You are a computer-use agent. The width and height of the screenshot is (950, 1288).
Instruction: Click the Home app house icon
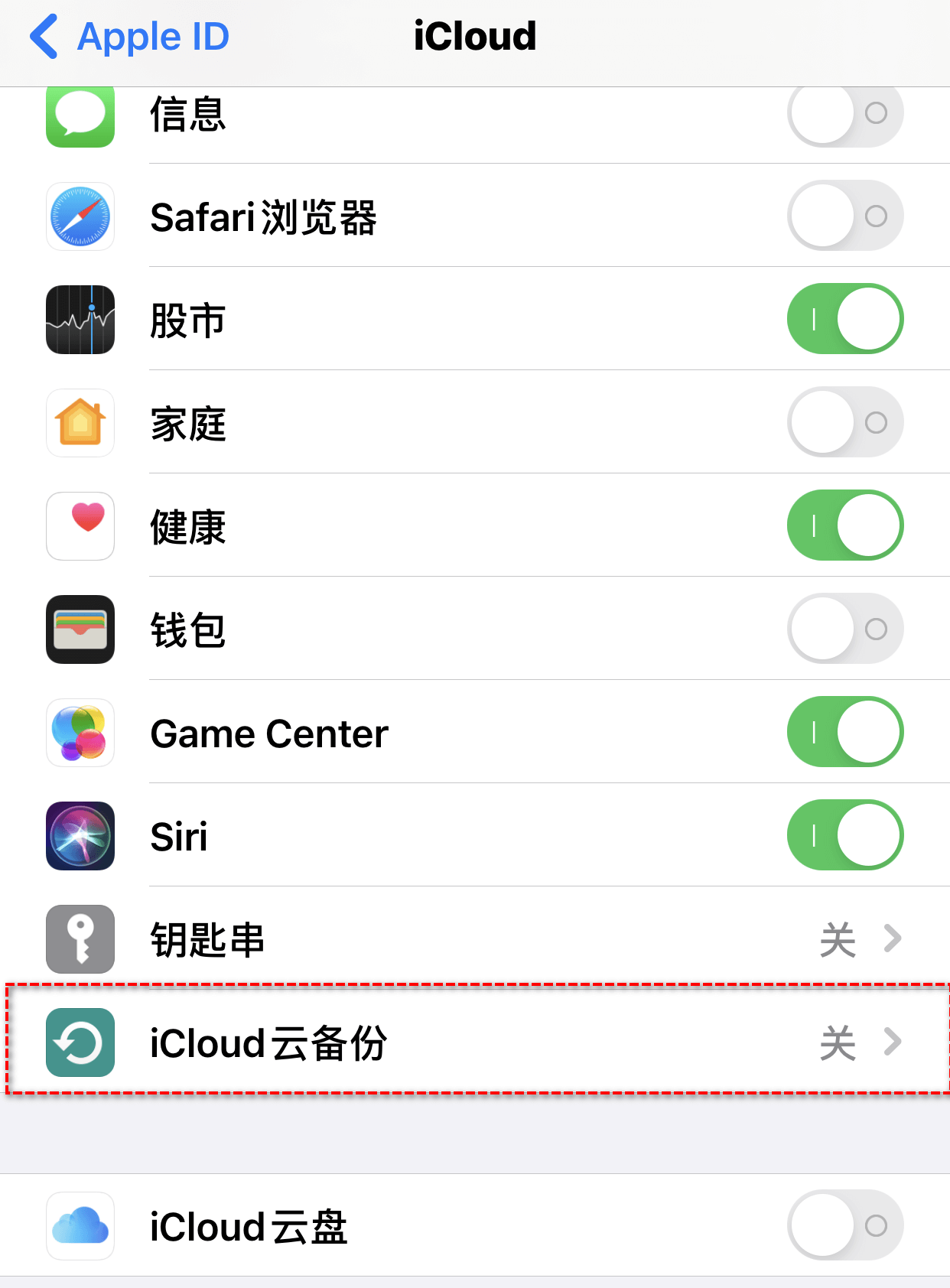click(80, 422)
